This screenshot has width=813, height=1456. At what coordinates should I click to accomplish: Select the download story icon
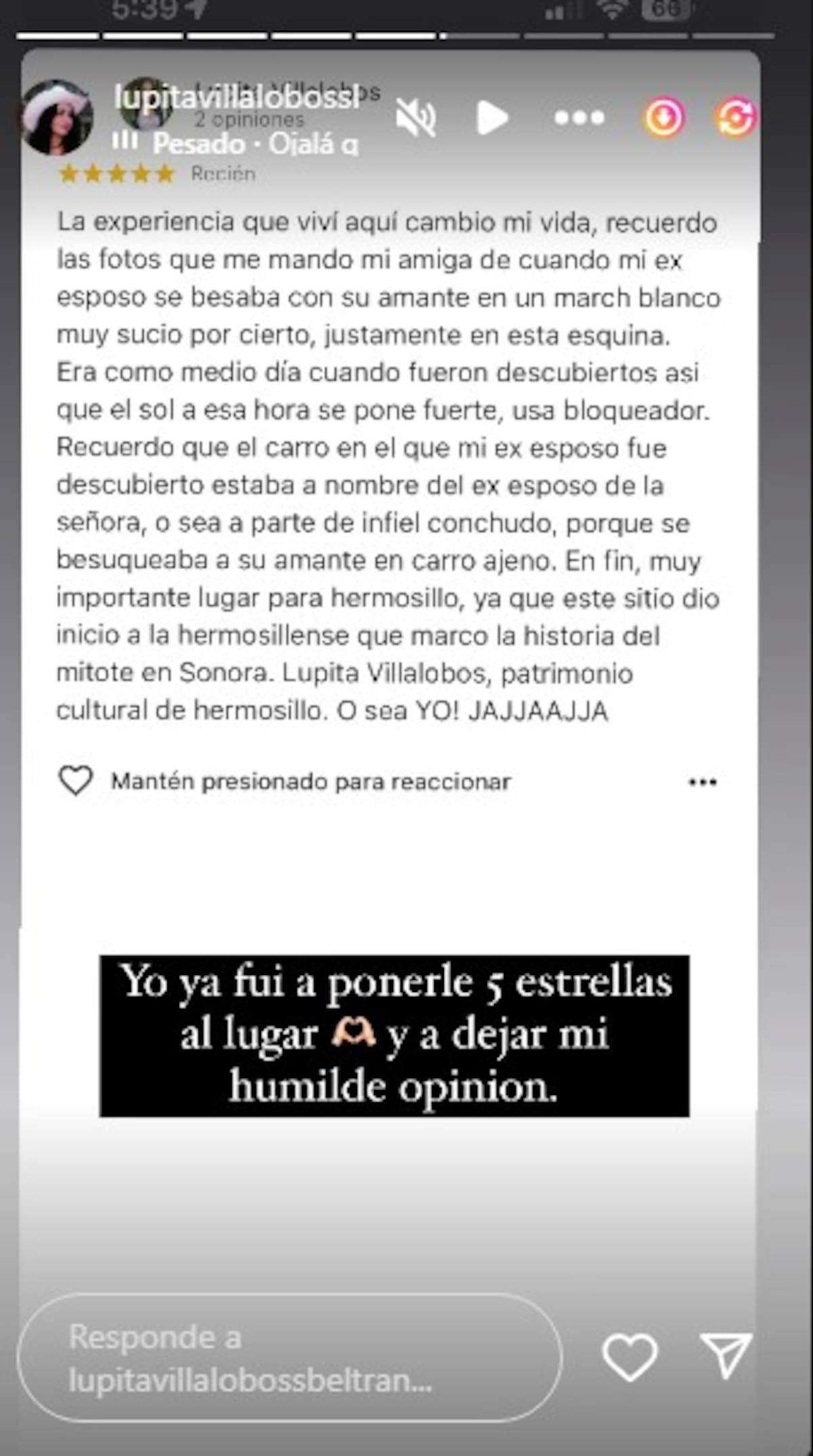pyautogui.click(x=664, y=117)
